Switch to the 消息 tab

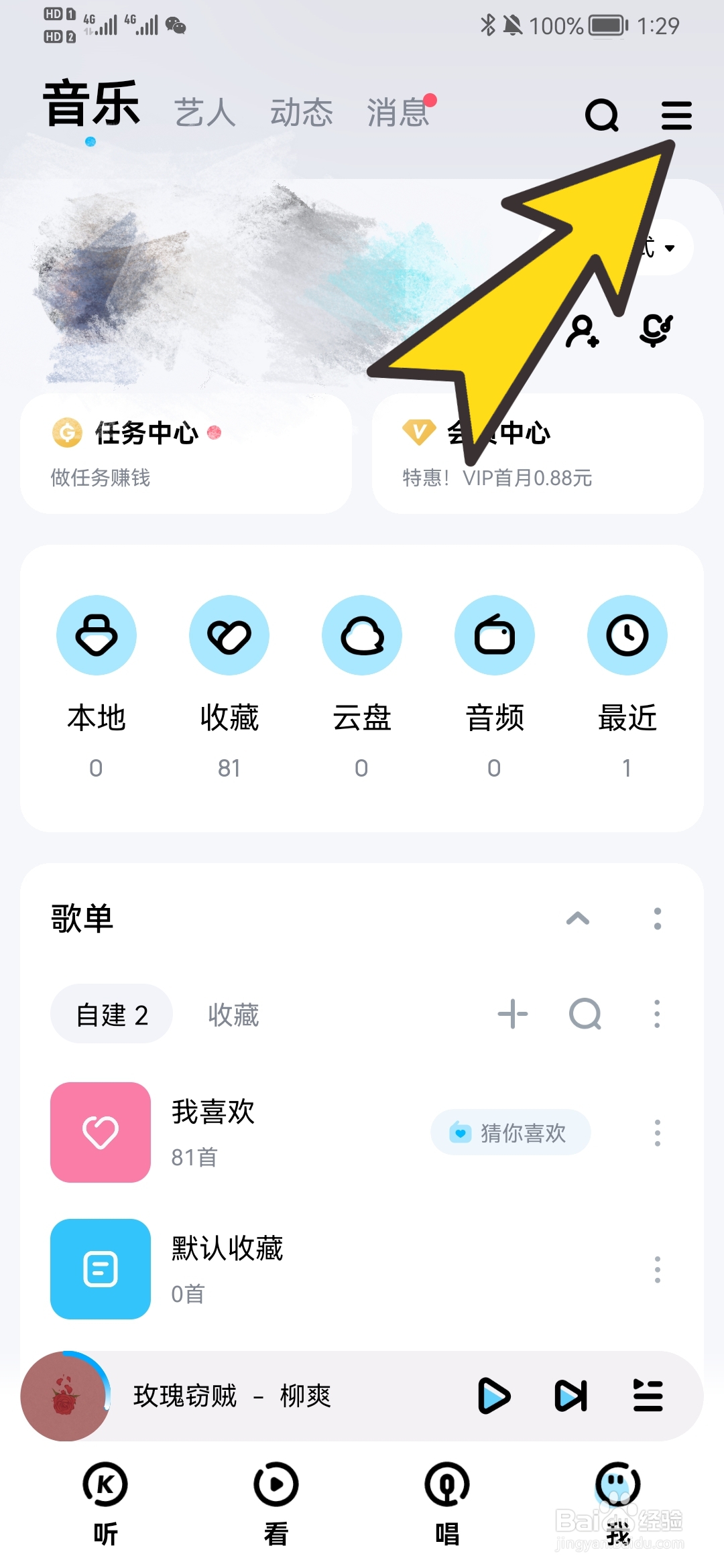tap(397, 113)
